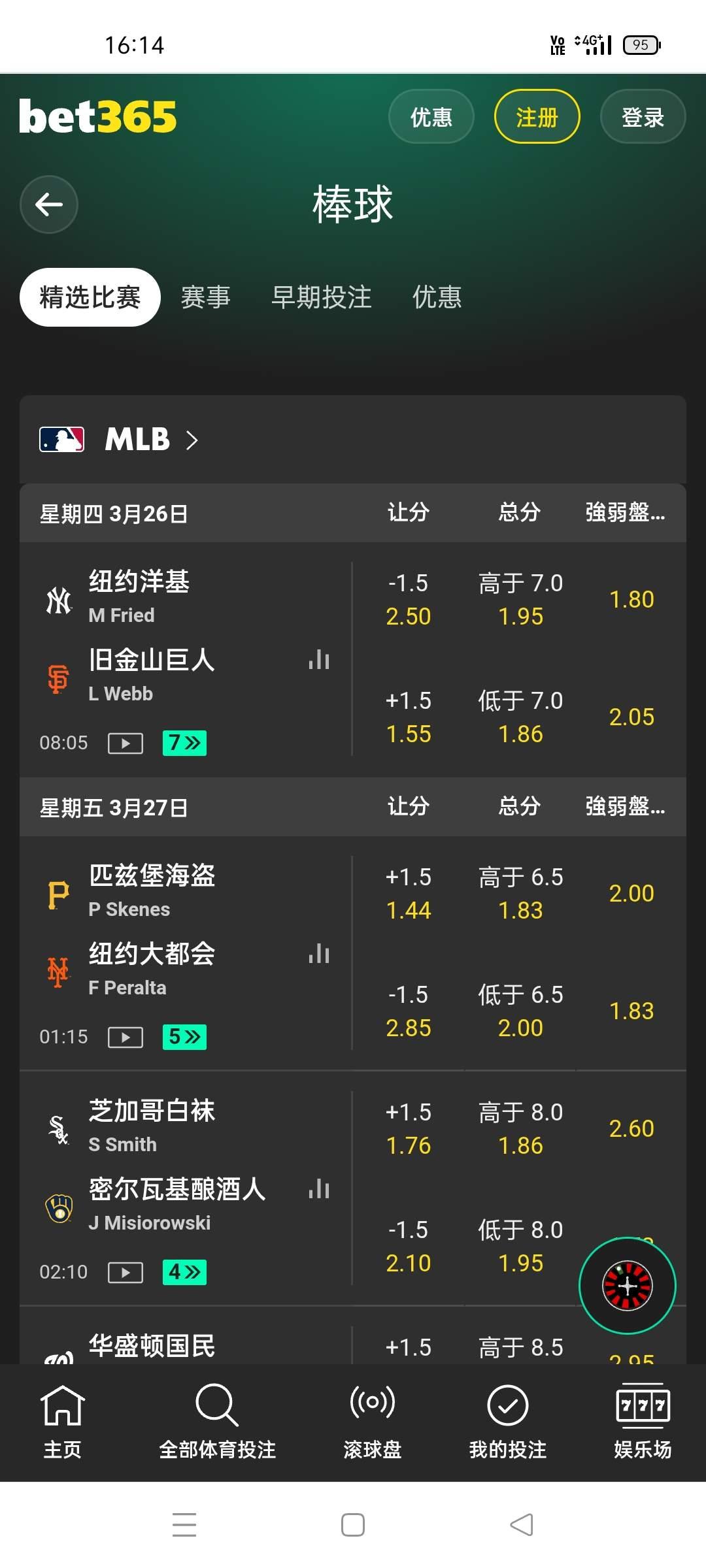Open 全部体育投注 search tab
706x1568 pixels.
[x=218, y=1422]
